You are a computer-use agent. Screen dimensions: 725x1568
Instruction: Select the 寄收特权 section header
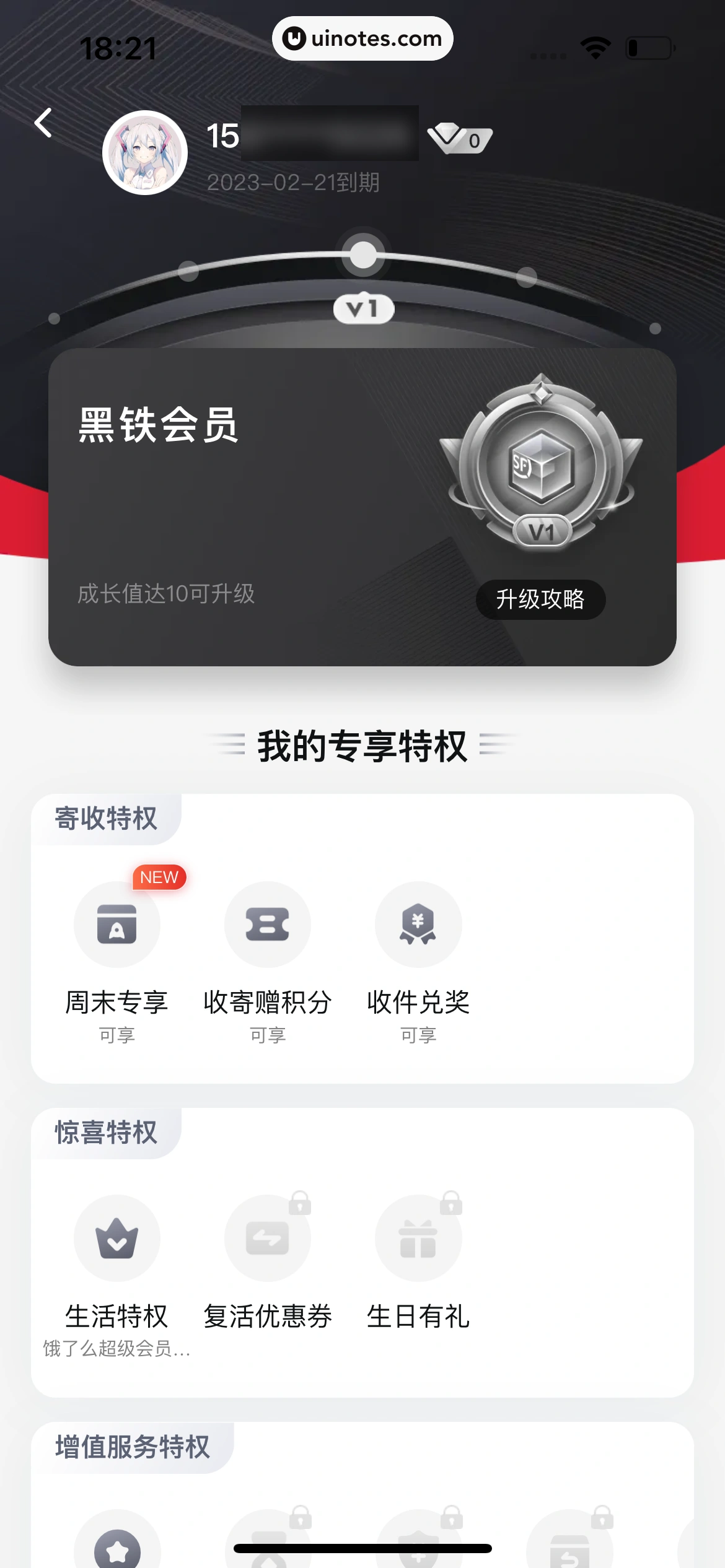106,819
